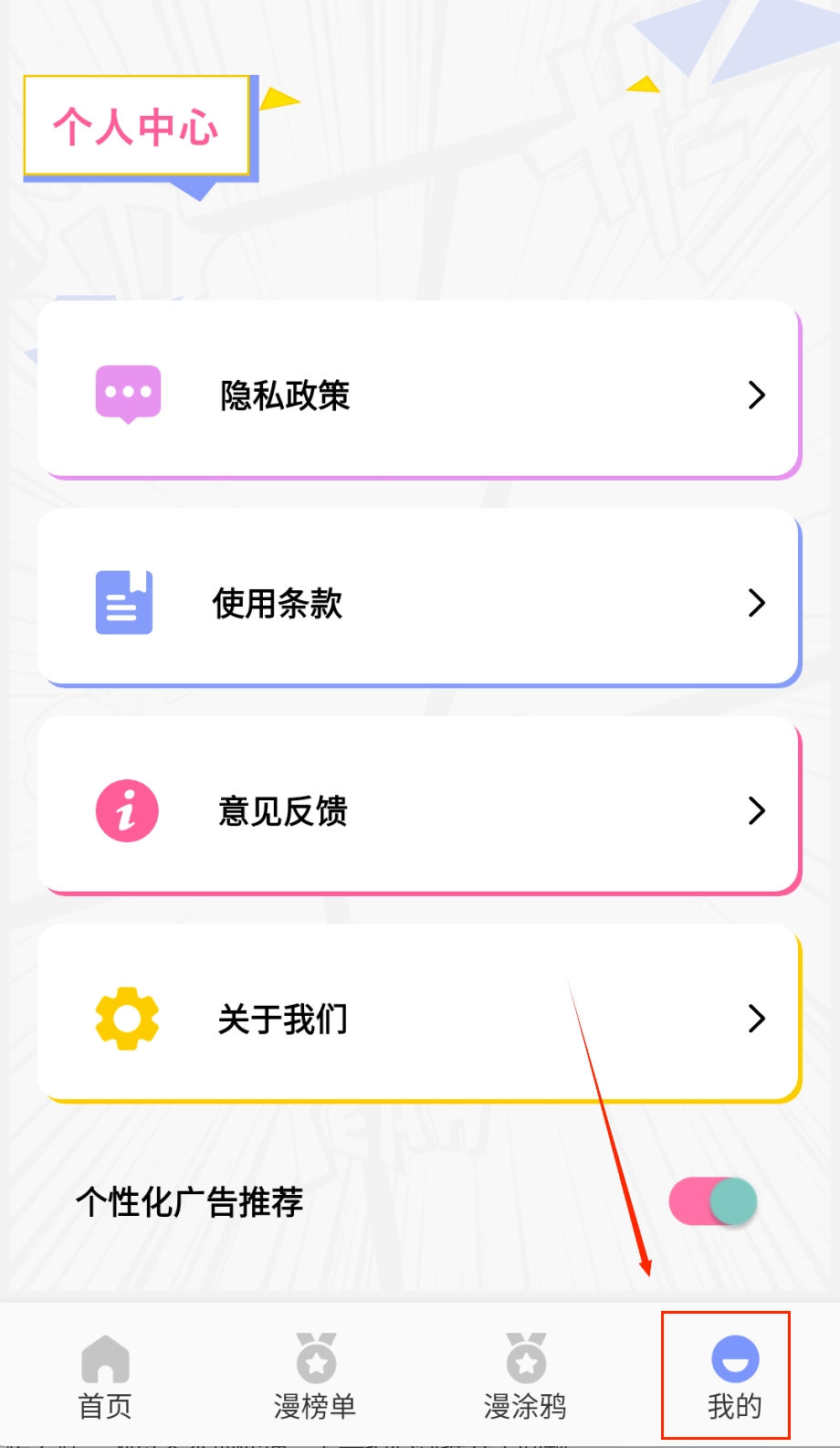Open the 意见反馈 feedback row

[x=419, y=809]
